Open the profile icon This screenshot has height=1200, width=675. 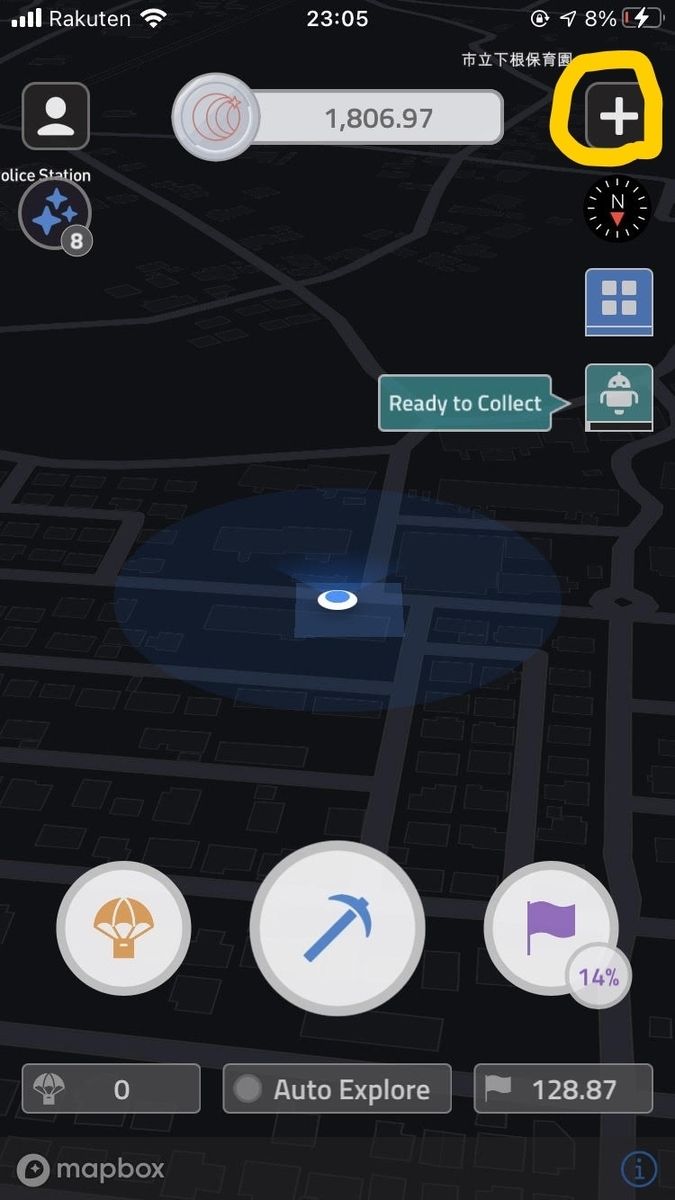55,116
